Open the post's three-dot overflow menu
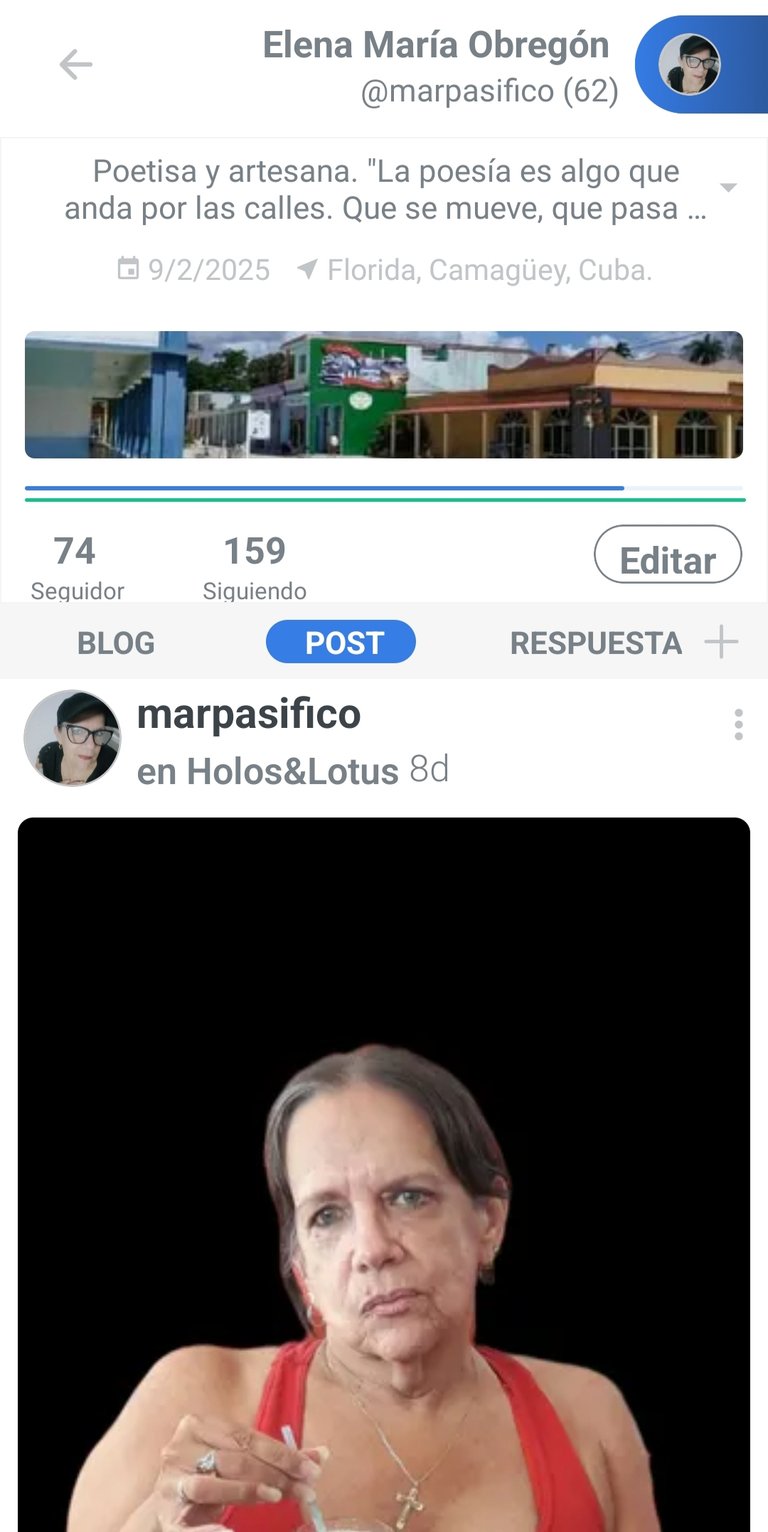This screenshot has height=1532, width=768. tap(738, 724)
